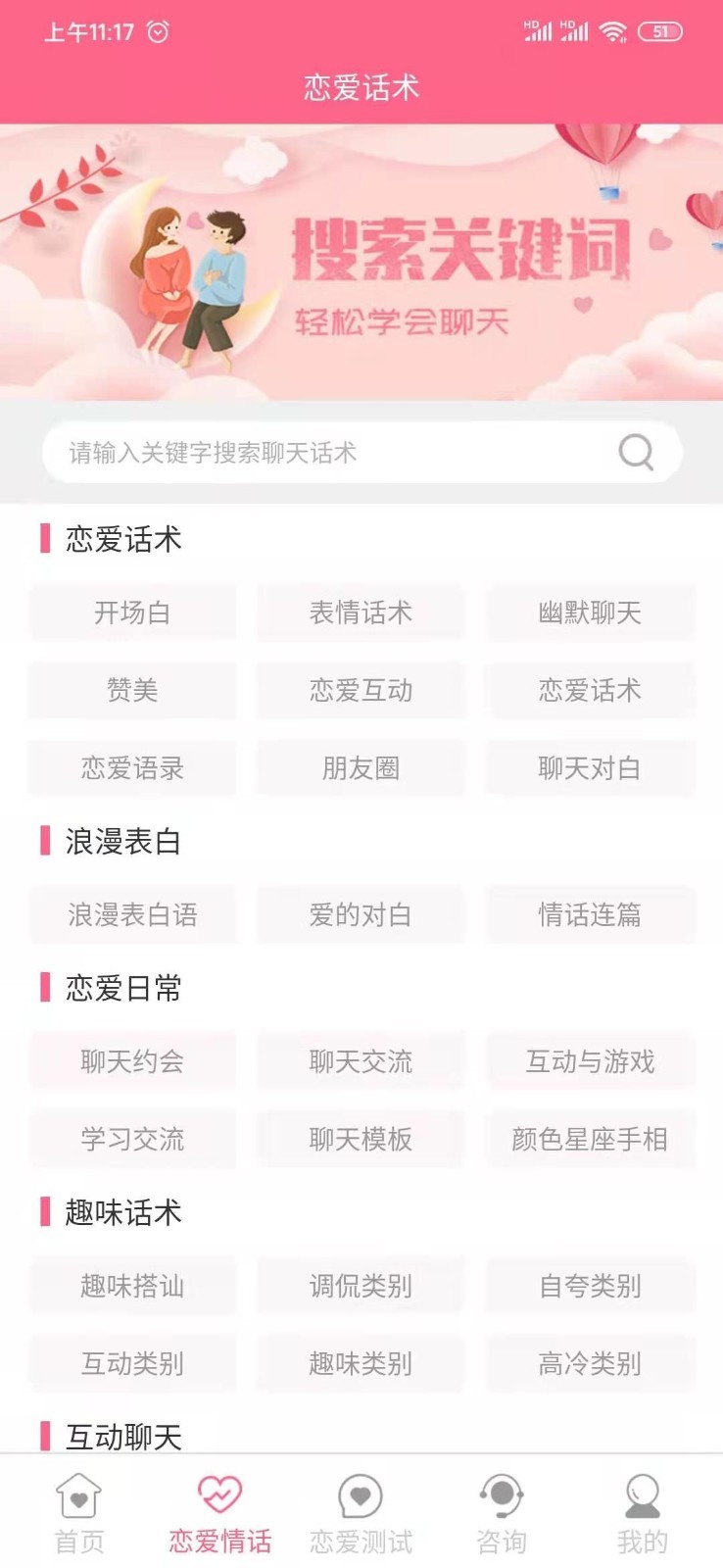Tap the magnifier icon in search box
This screenshot has width=723, height=1568.
click(636, 452)
